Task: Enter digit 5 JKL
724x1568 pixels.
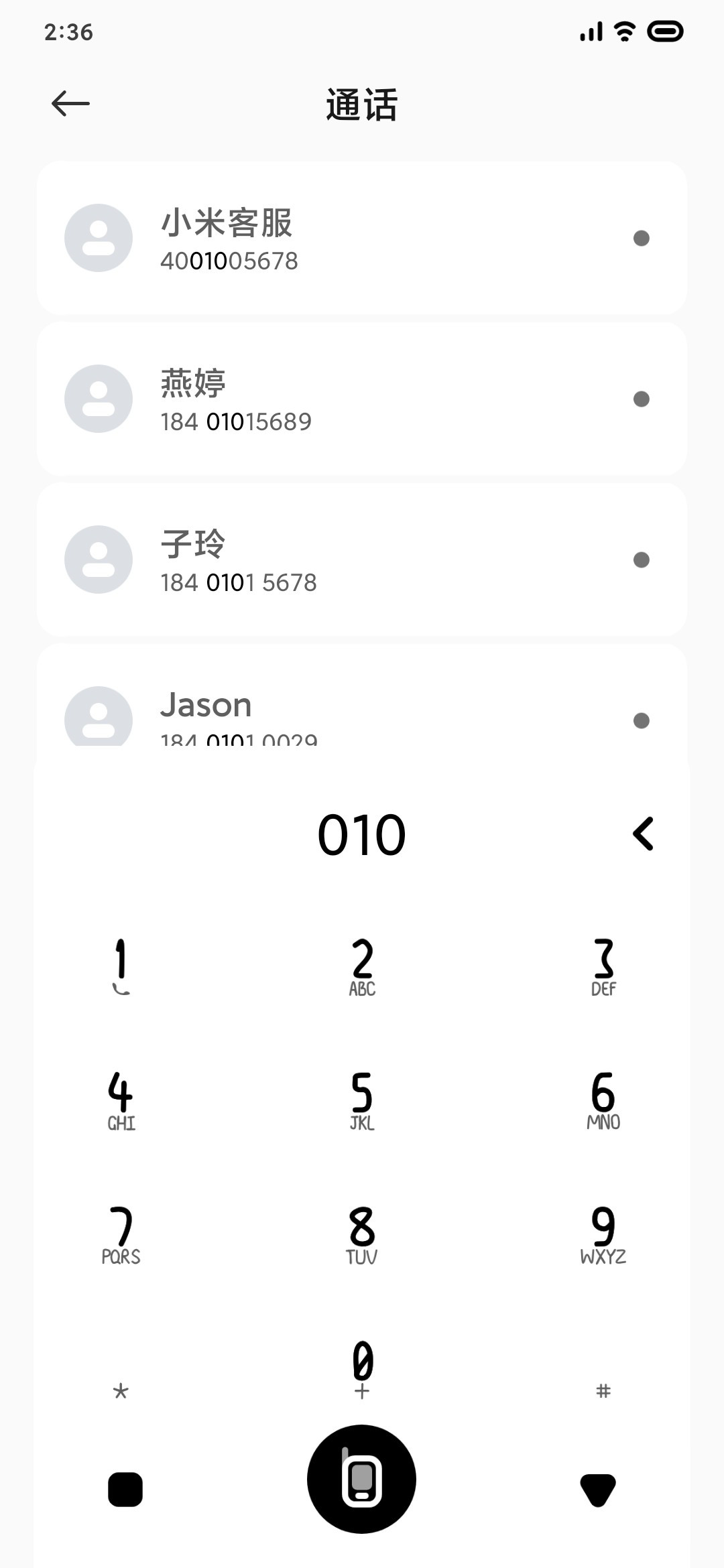Action: pyautogui.click(x=362, y=1100)
